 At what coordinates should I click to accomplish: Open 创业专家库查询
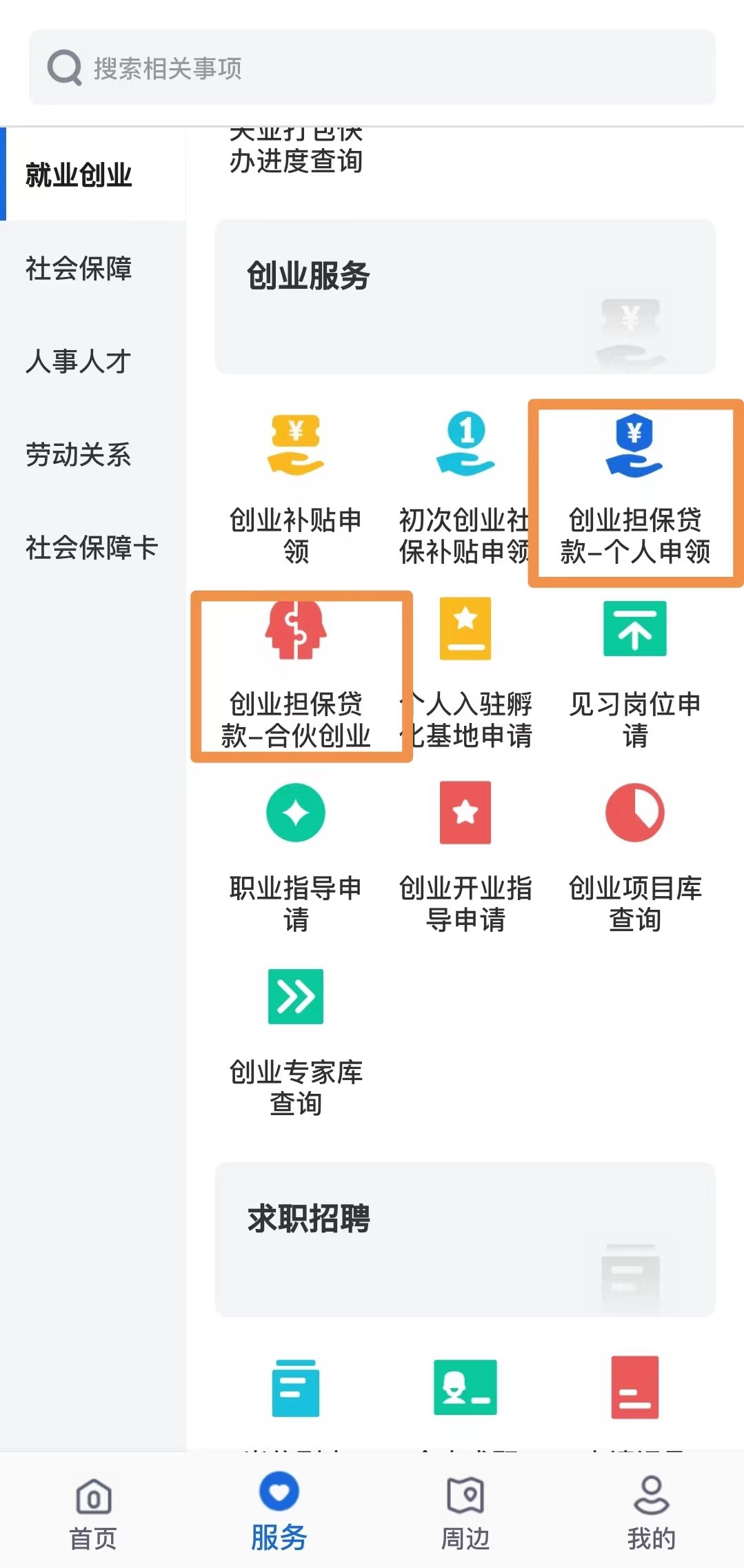coord(295,1041)
